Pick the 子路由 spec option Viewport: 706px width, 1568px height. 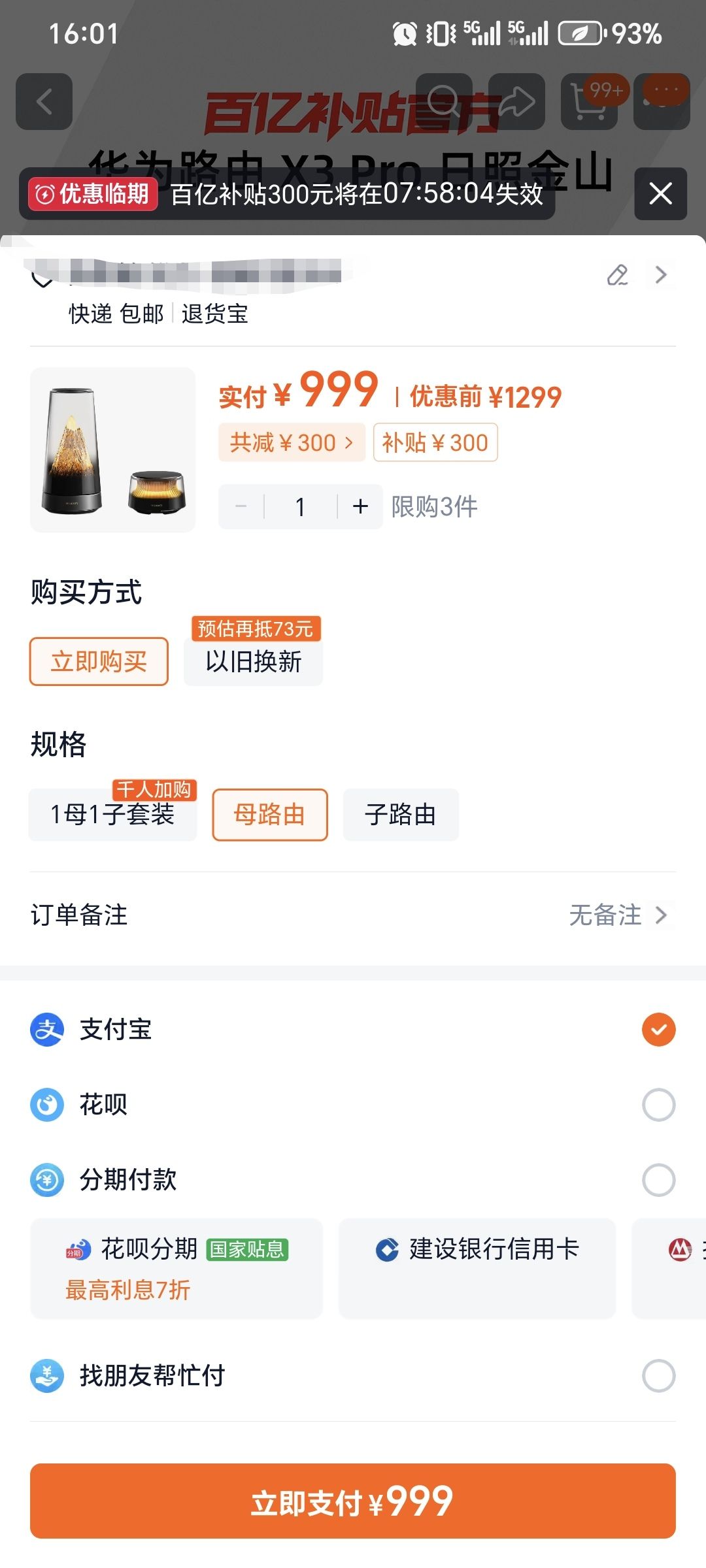tap(401, 815)
